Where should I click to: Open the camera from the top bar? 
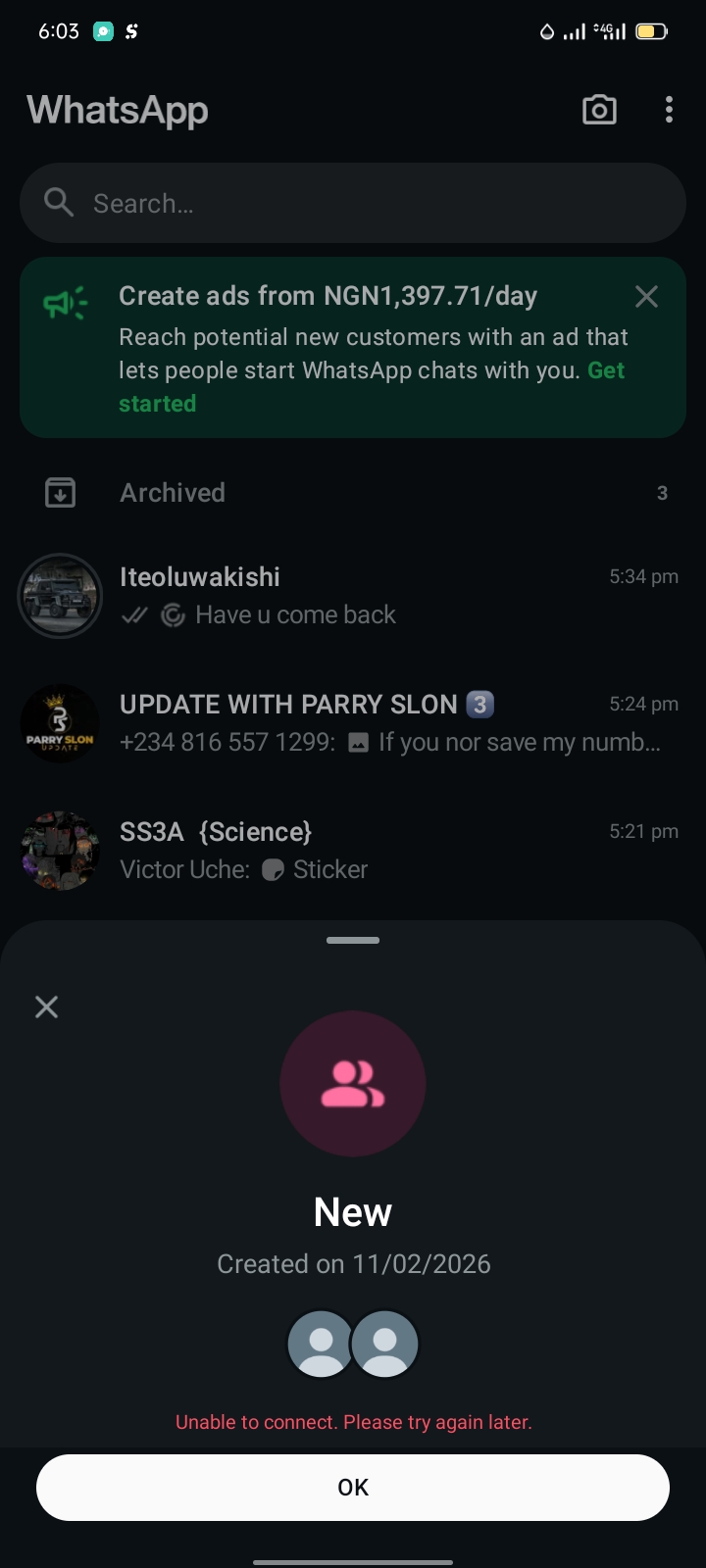coord(599,110)
